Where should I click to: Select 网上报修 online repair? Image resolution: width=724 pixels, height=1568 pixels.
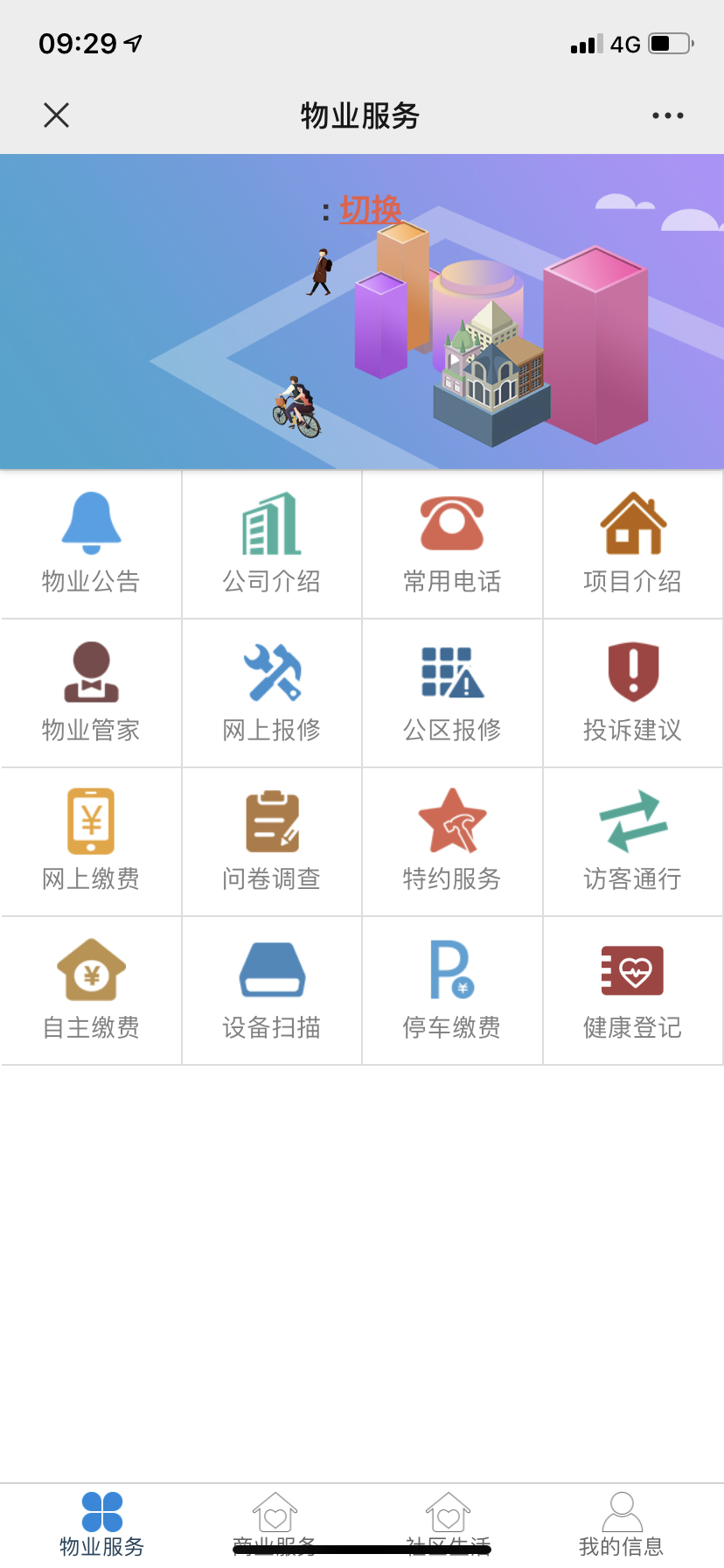[272, 693]
